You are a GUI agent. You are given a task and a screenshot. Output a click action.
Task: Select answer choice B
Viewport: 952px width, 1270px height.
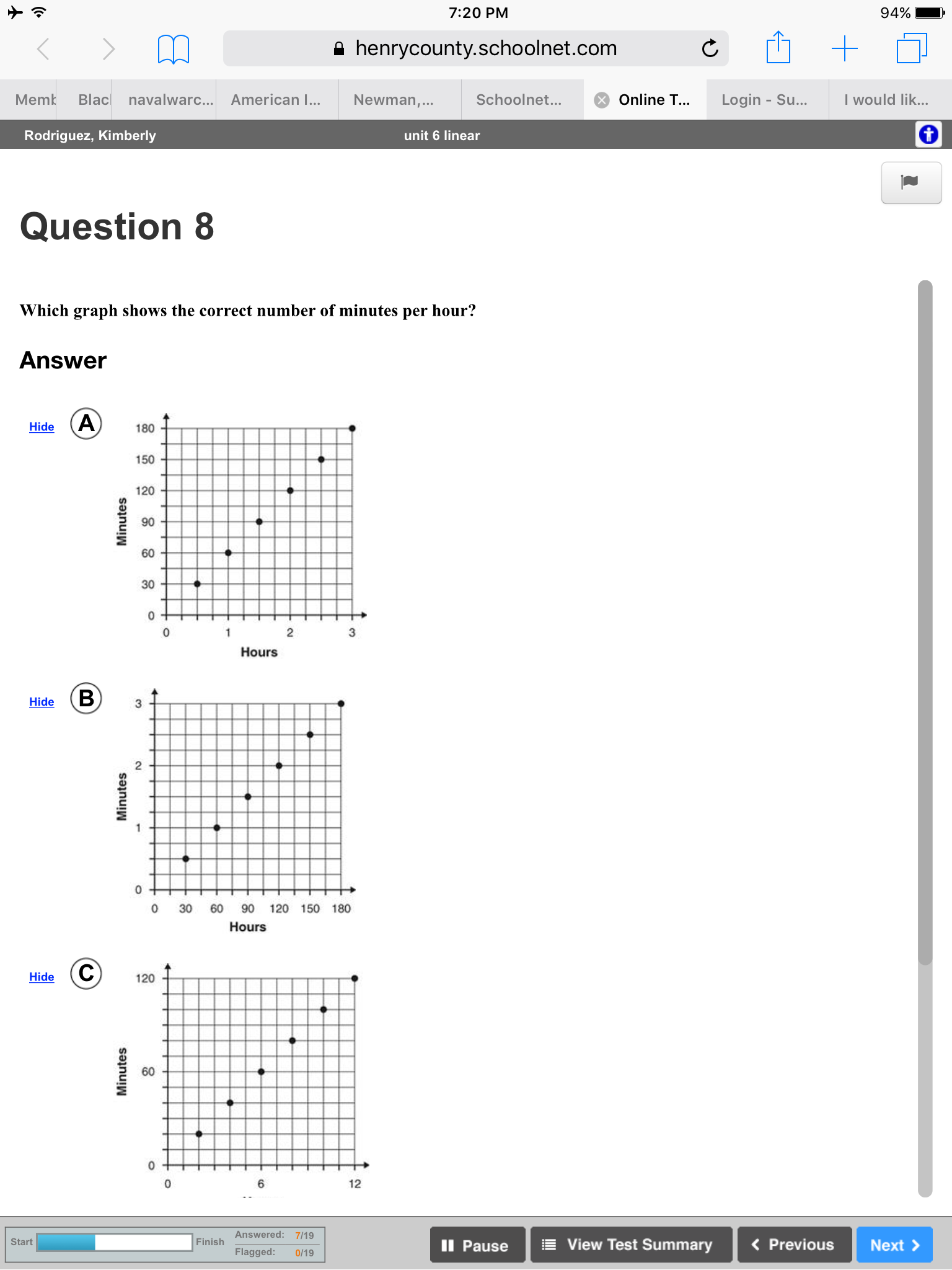(86, 698)
